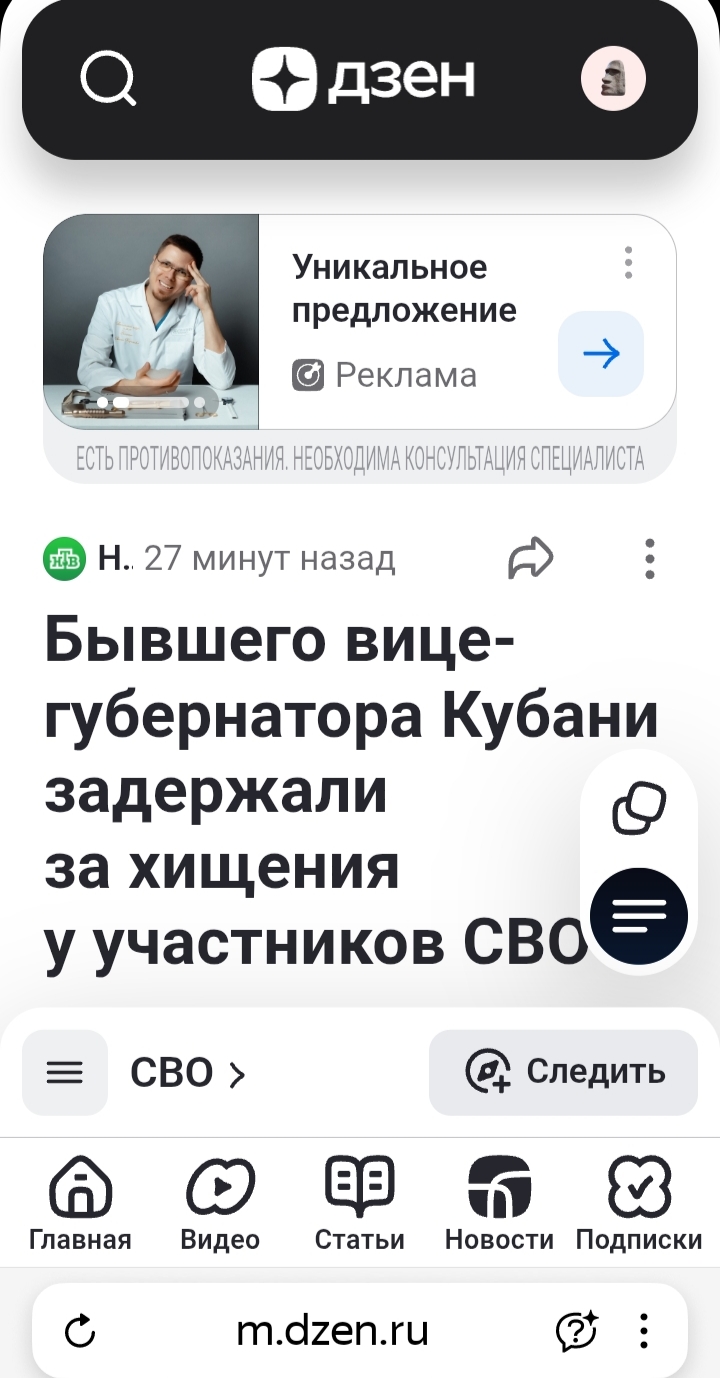Reload the page in the browser
Screen dimensions: 720x1378
pyautogui.click(x=79, y=1331)
